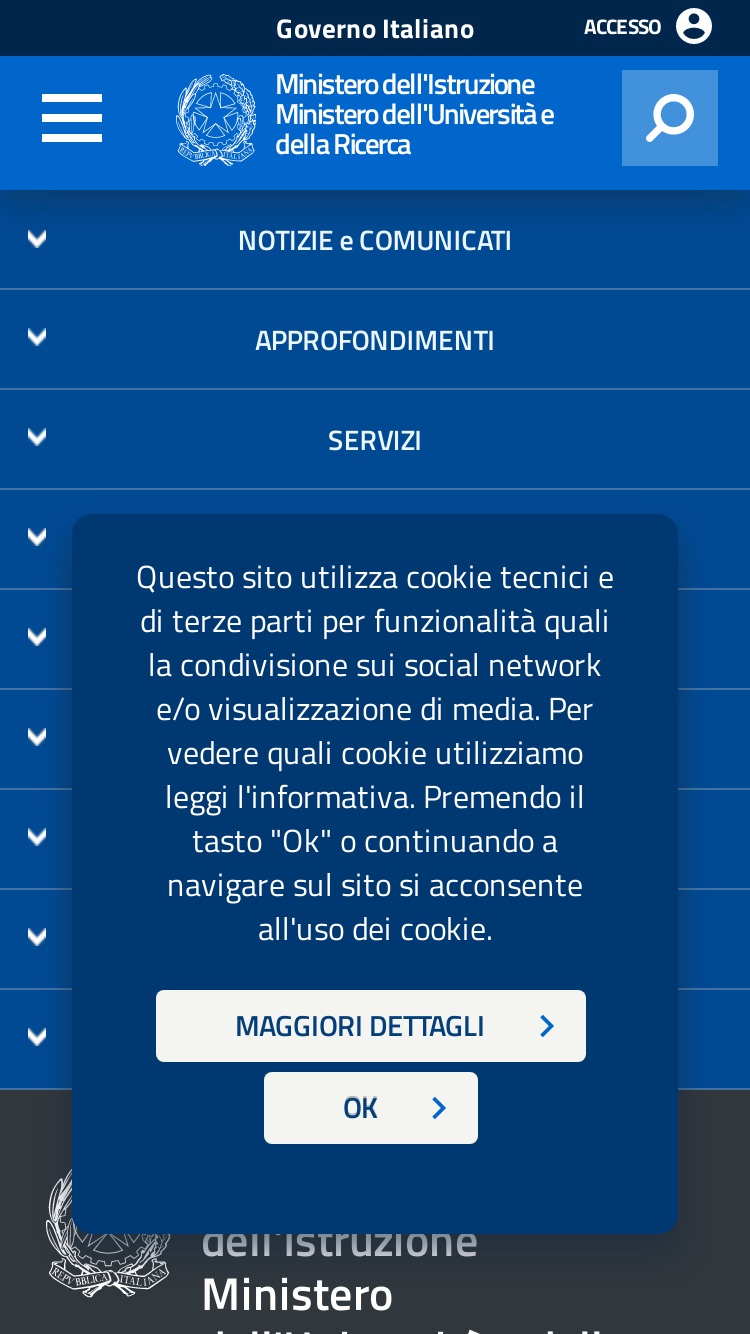Open the hamburger menu
This screenshot has height=1334, width=750.
pos(72,118)
